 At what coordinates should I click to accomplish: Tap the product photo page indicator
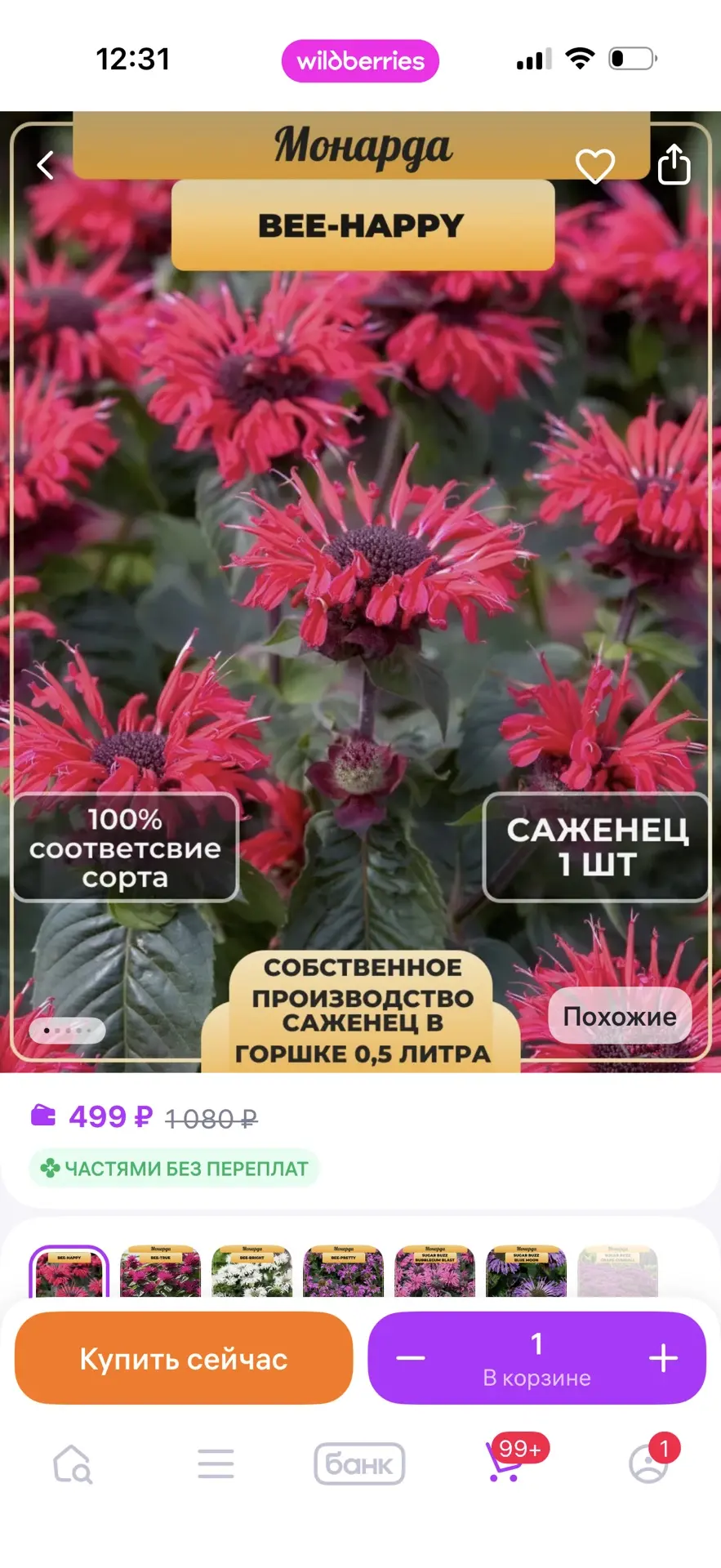67,1031
